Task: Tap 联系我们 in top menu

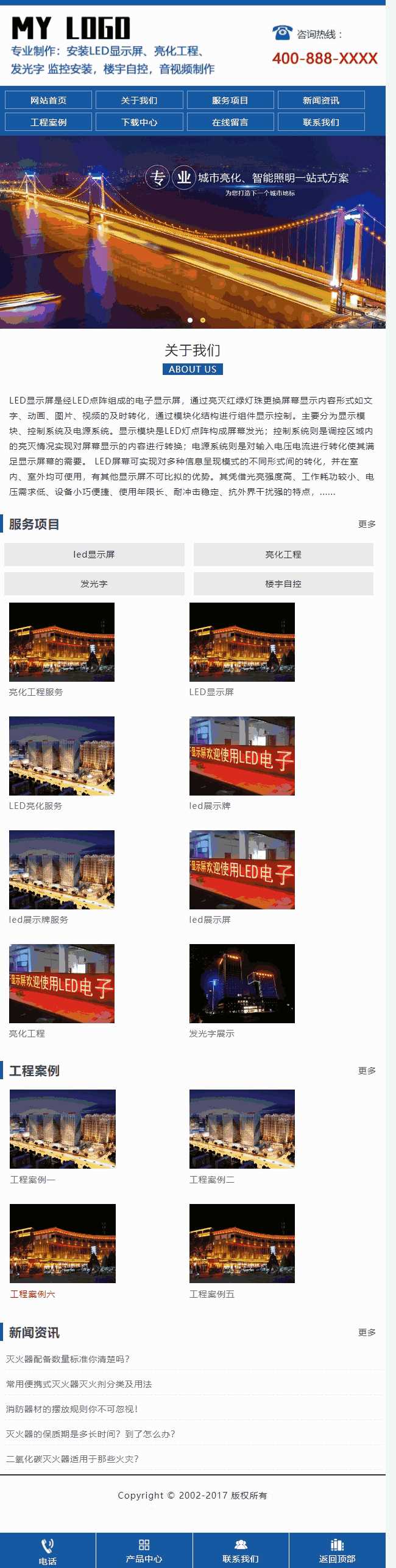Action: click(321, 122)
